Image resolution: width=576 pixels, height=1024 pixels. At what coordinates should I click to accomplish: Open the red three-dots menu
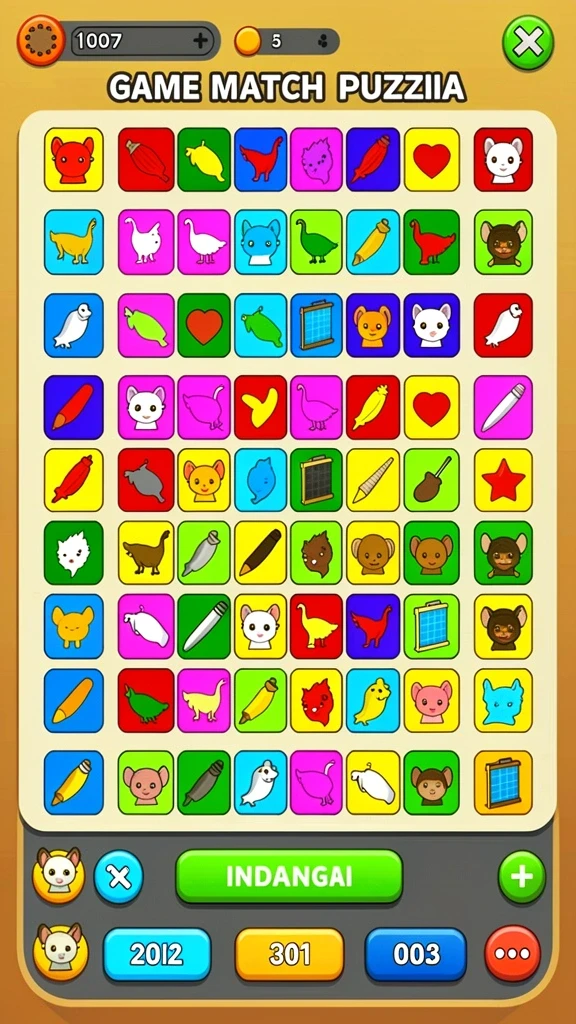click(x=513, y=953)
